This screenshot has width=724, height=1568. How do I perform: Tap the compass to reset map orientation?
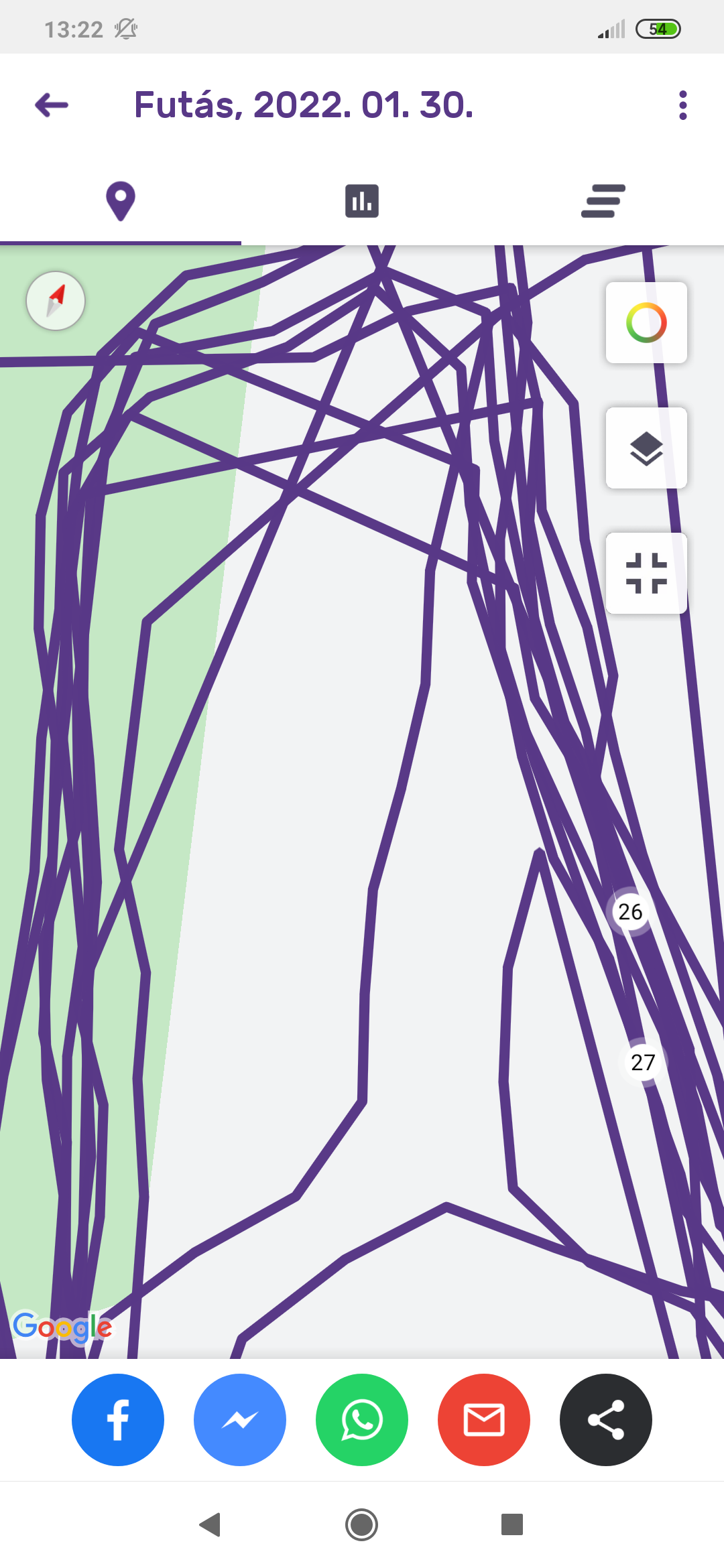[56, 301]
